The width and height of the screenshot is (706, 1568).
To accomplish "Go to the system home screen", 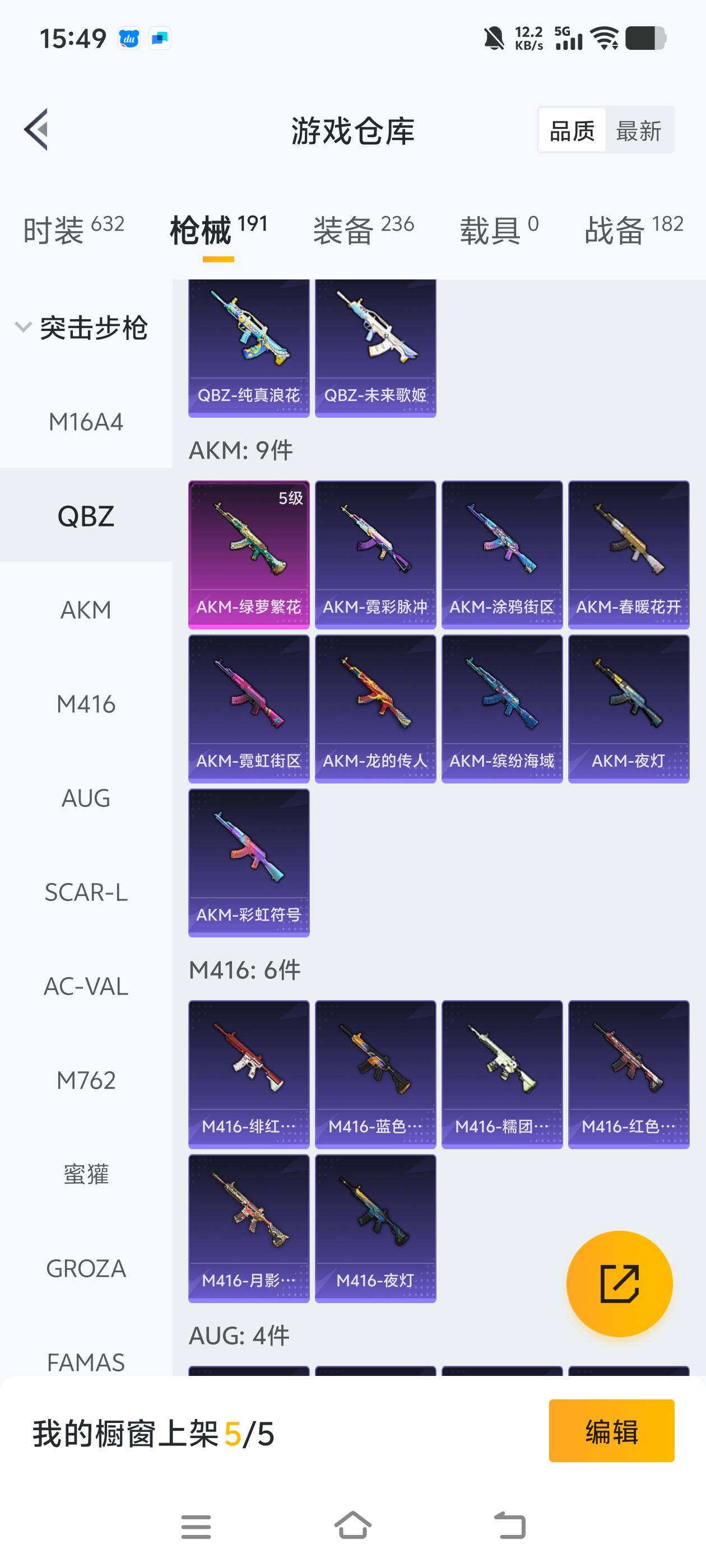I will pos(352,1526).
